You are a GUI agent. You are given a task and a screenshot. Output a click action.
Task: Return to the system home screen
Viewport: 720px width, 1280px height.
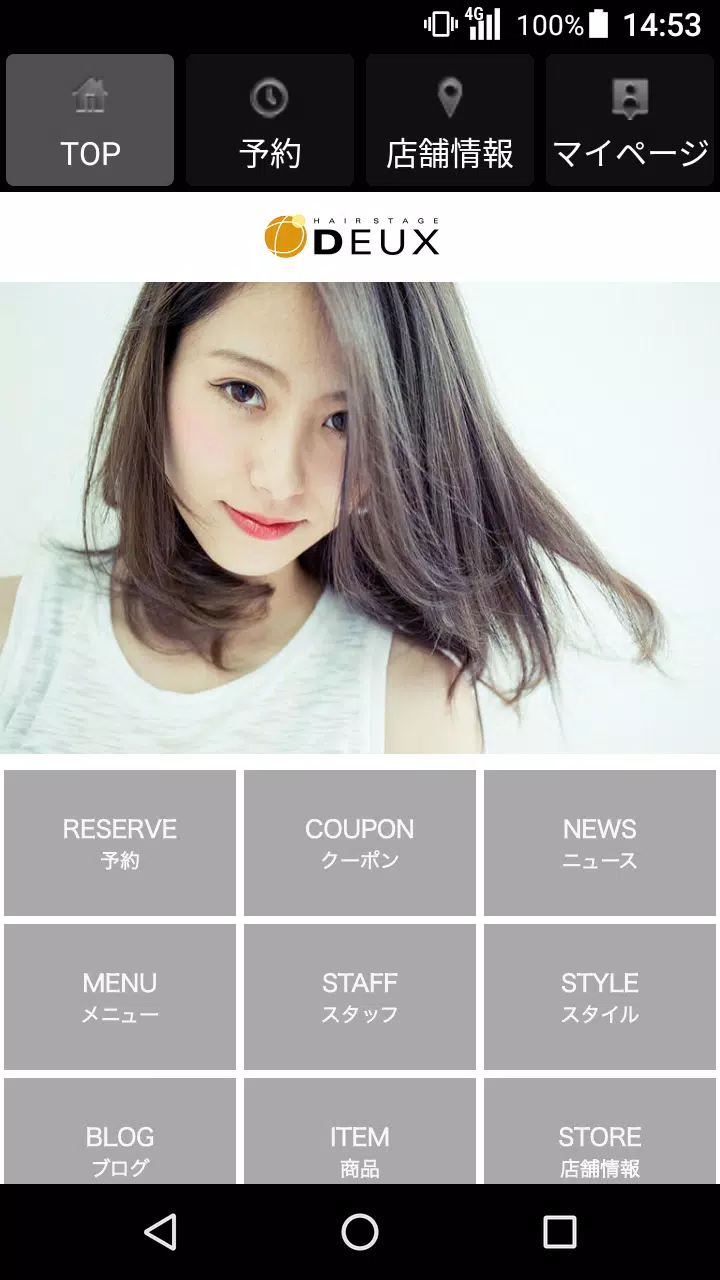pos(360,1232)
